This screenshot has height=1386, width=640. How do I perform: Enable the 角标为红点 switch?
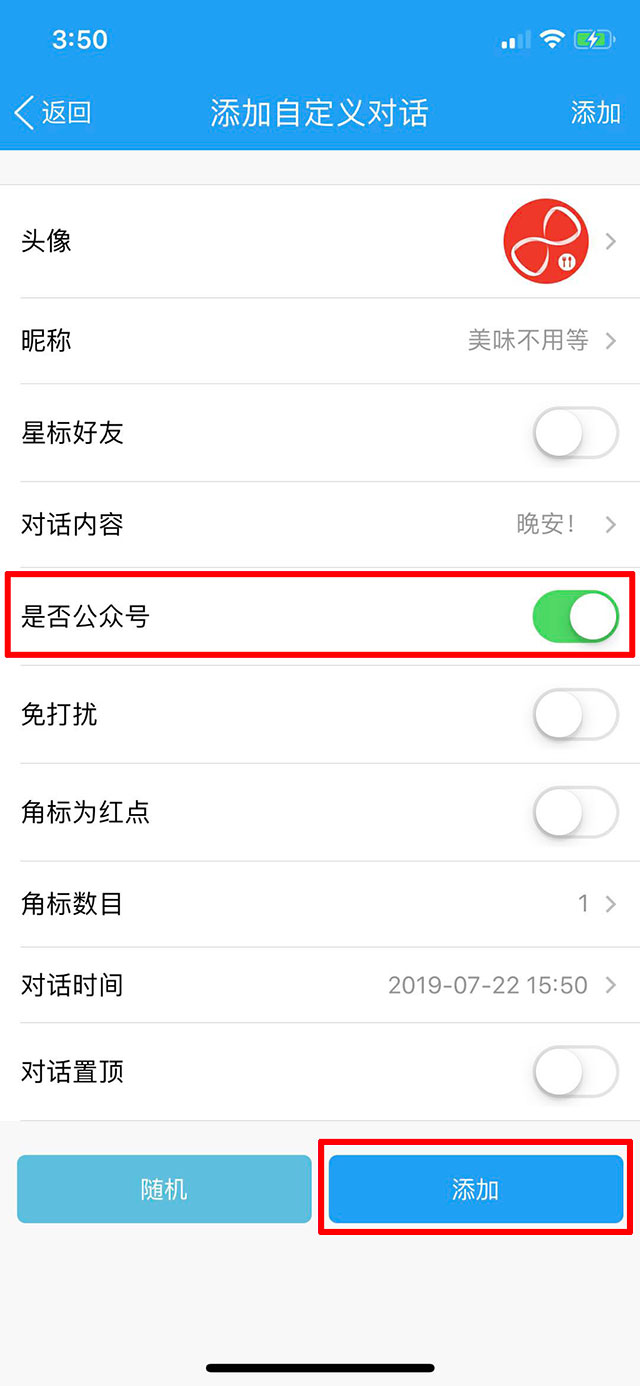pos(575,812)
